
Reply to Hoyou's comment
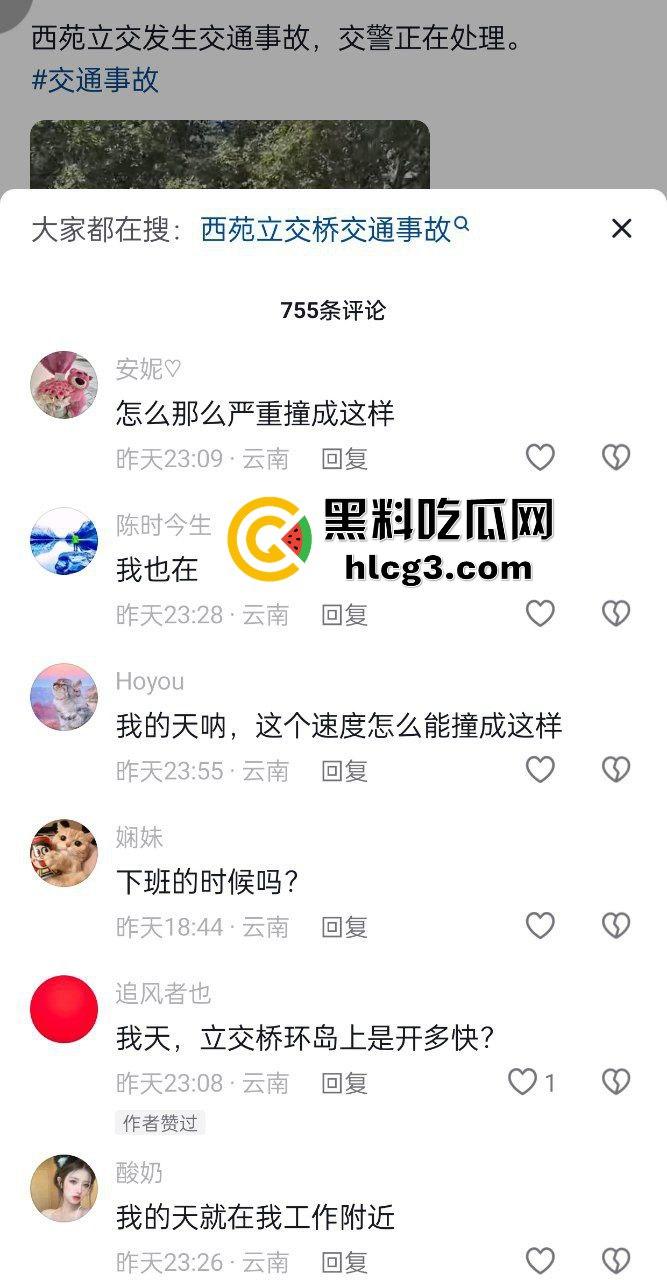[344, 771]
